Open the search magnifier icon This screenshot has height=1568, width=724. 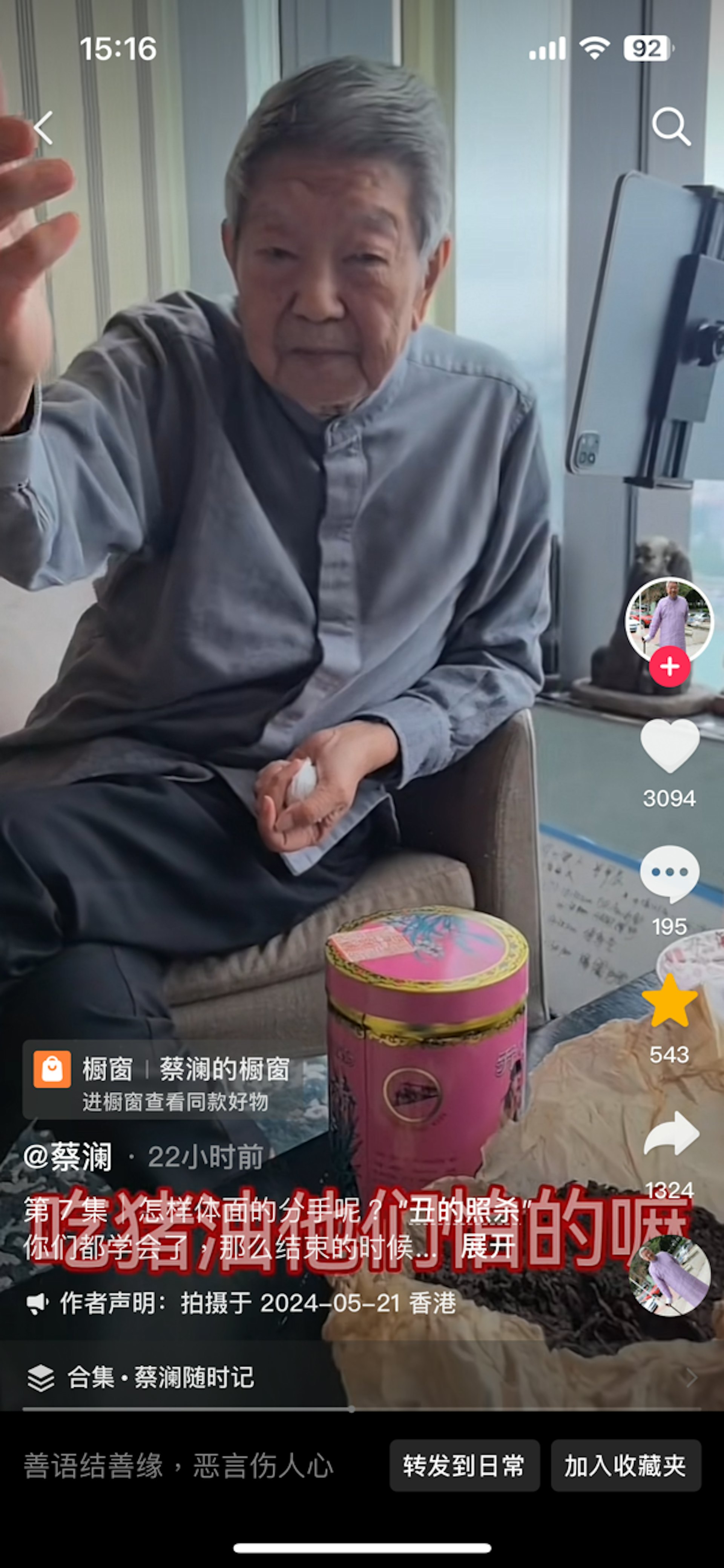point(670,127)
